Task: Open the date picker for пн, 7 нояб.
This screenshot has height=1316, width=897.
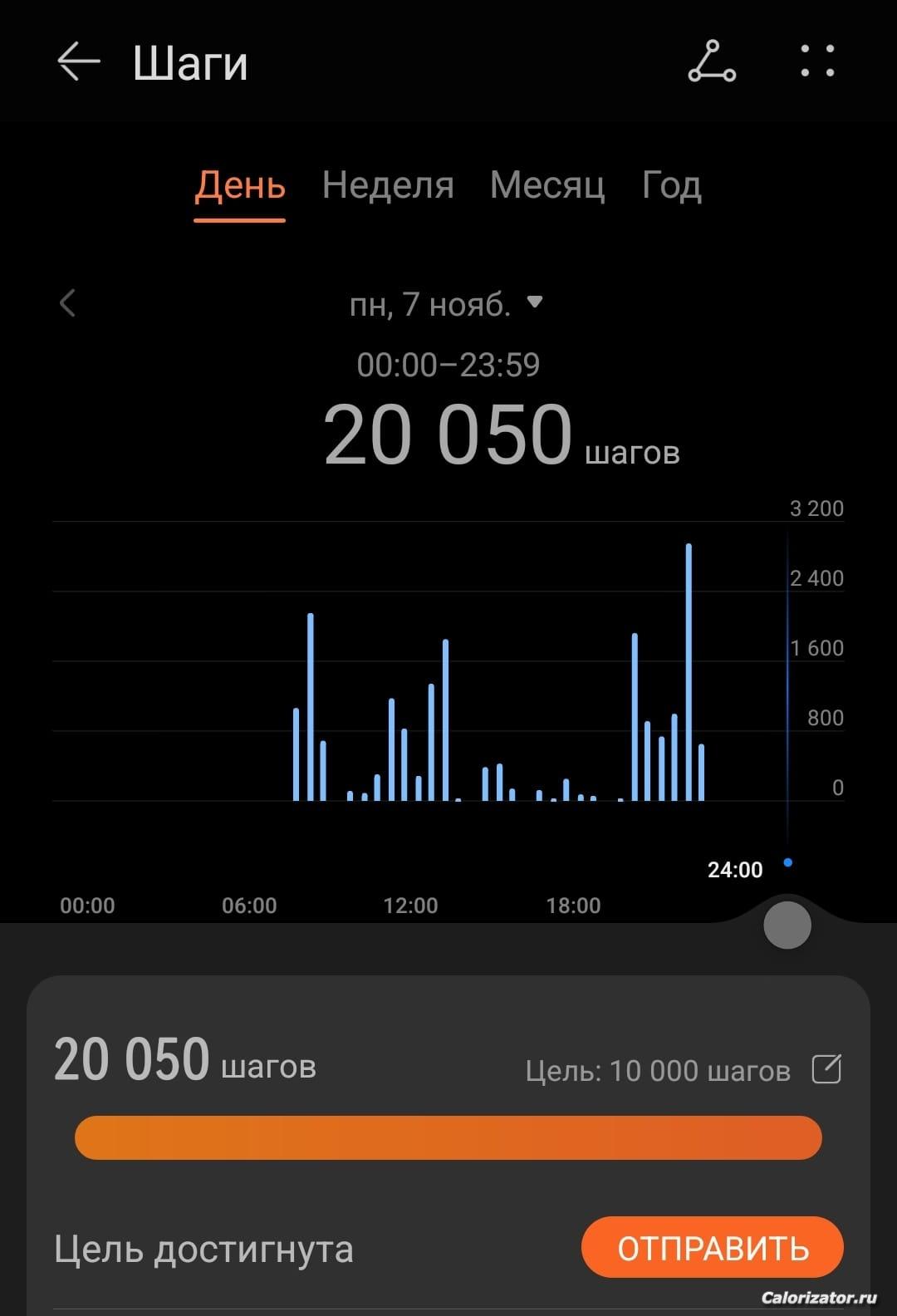Action: click(446, 304)
